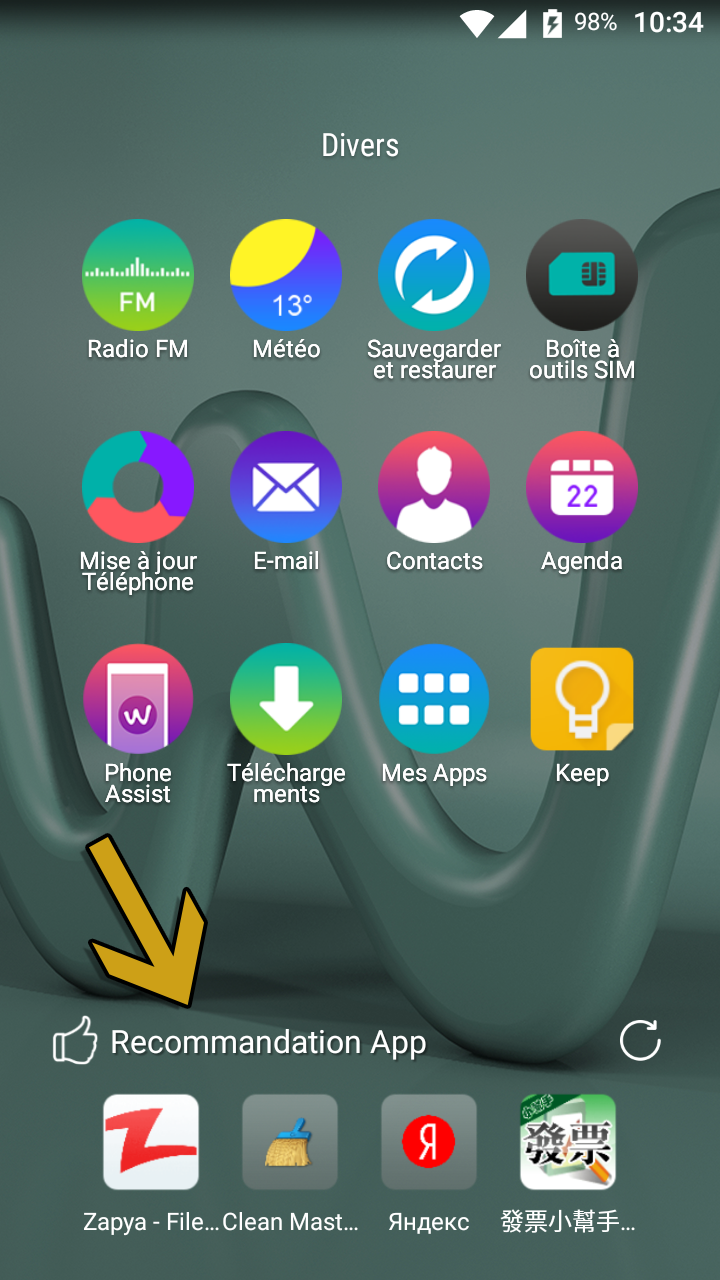Screen dimensions: 720x1280
Task: Open Sauvegarder et restaurer
Action: tap(434, 275)
